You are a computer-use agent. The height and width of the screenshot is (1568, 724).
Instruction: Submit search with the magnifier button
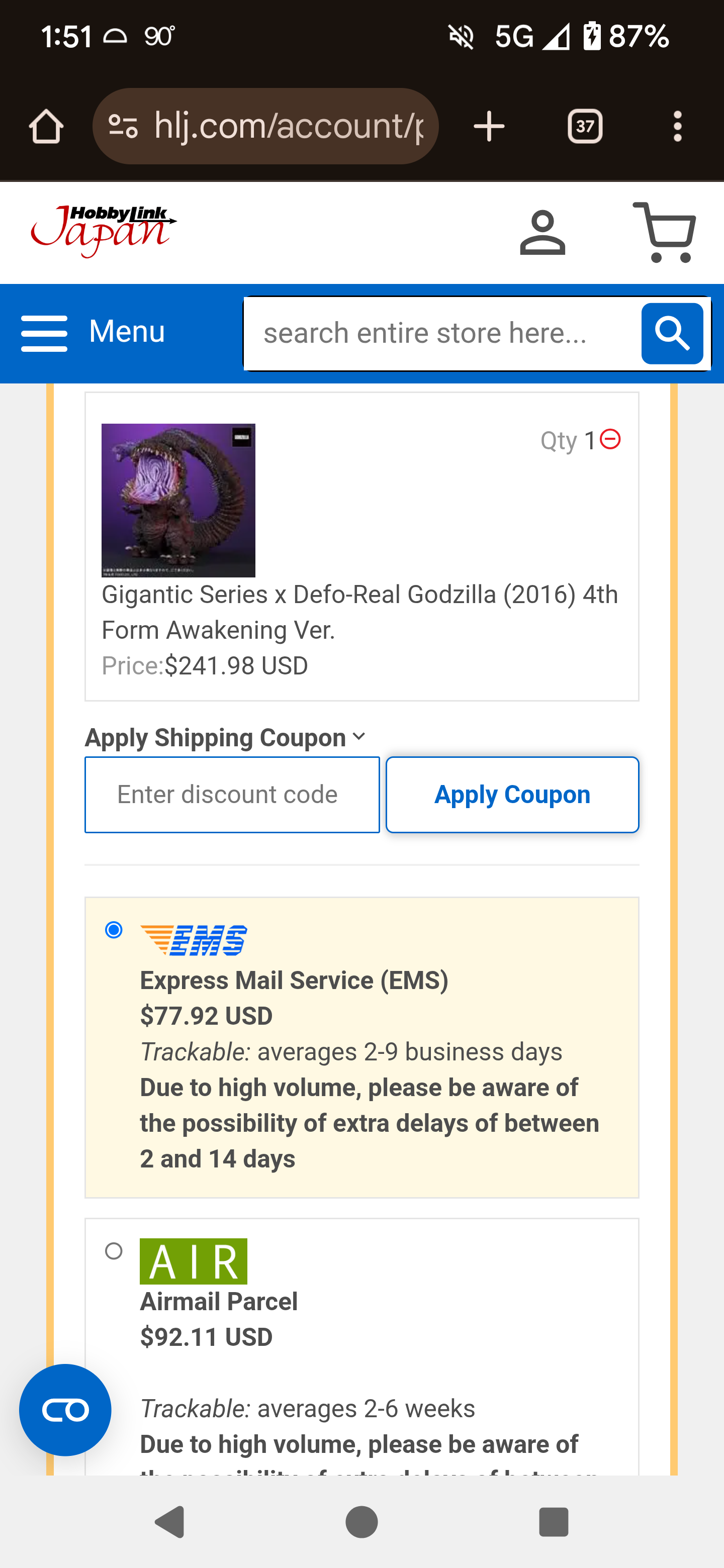point(672,334)
